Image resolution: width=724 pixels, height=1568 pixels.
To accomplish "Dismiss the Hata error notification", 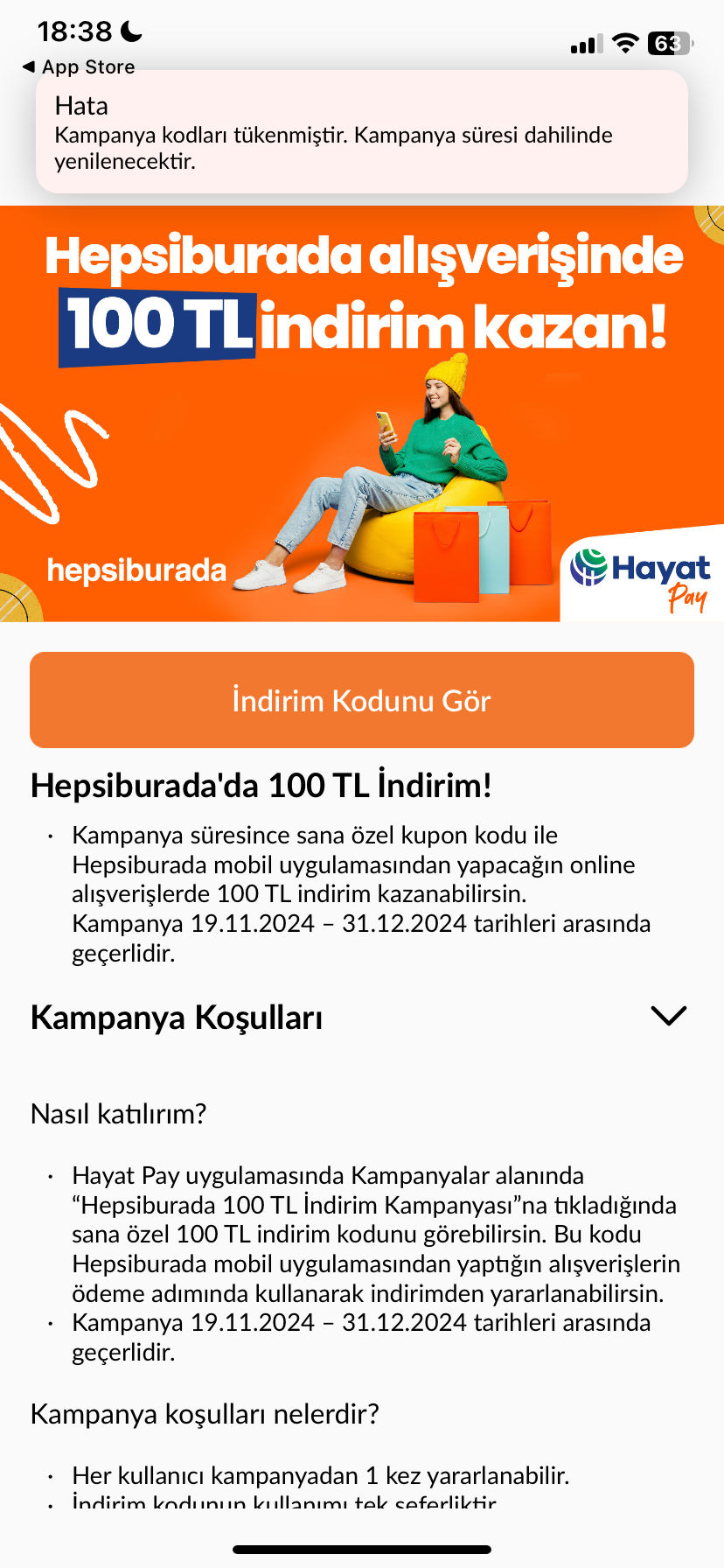I will point(361,133).
